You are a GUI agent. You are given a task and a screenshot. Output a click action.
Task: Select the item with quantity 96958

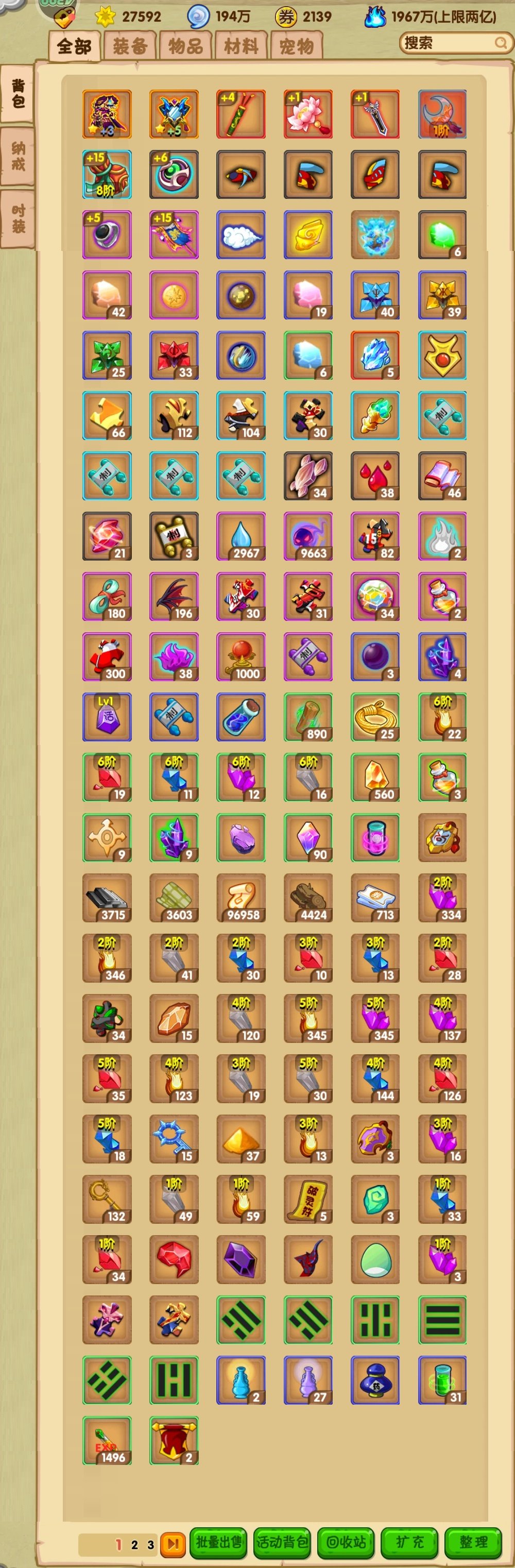[x=241, y=898]
